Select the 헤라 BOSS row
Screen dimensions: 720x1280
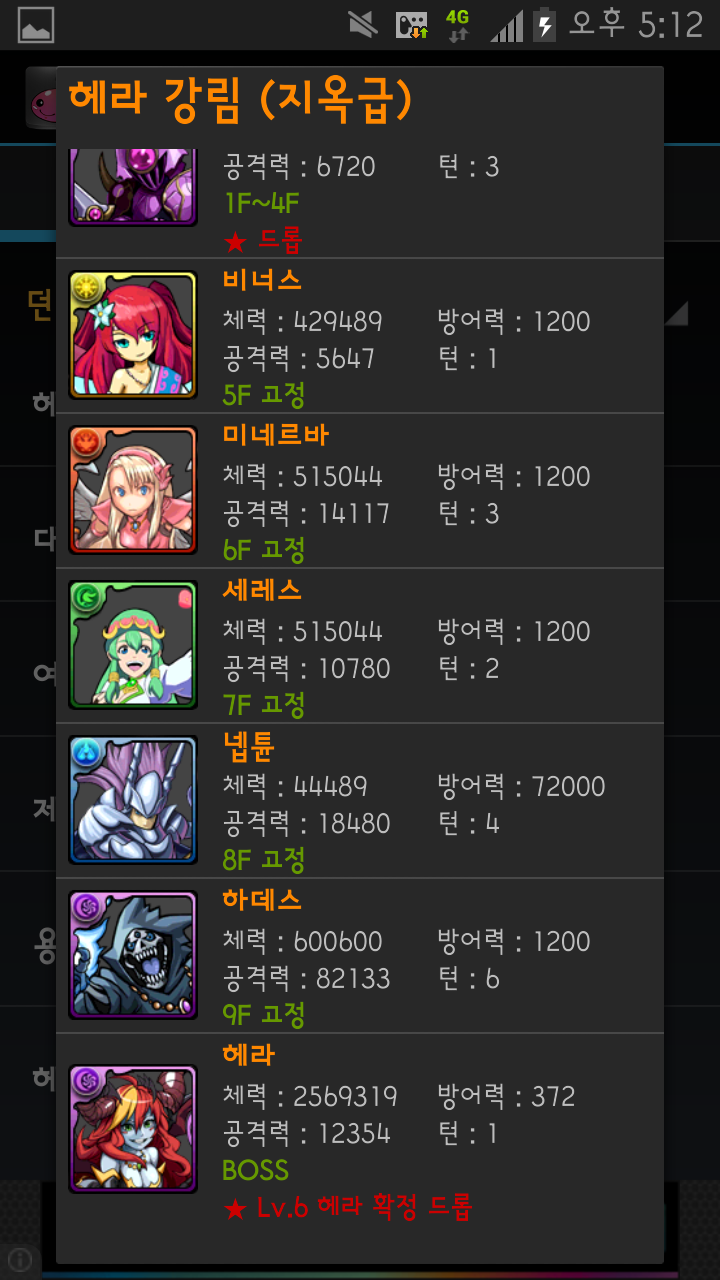[x=360, y=1130]
